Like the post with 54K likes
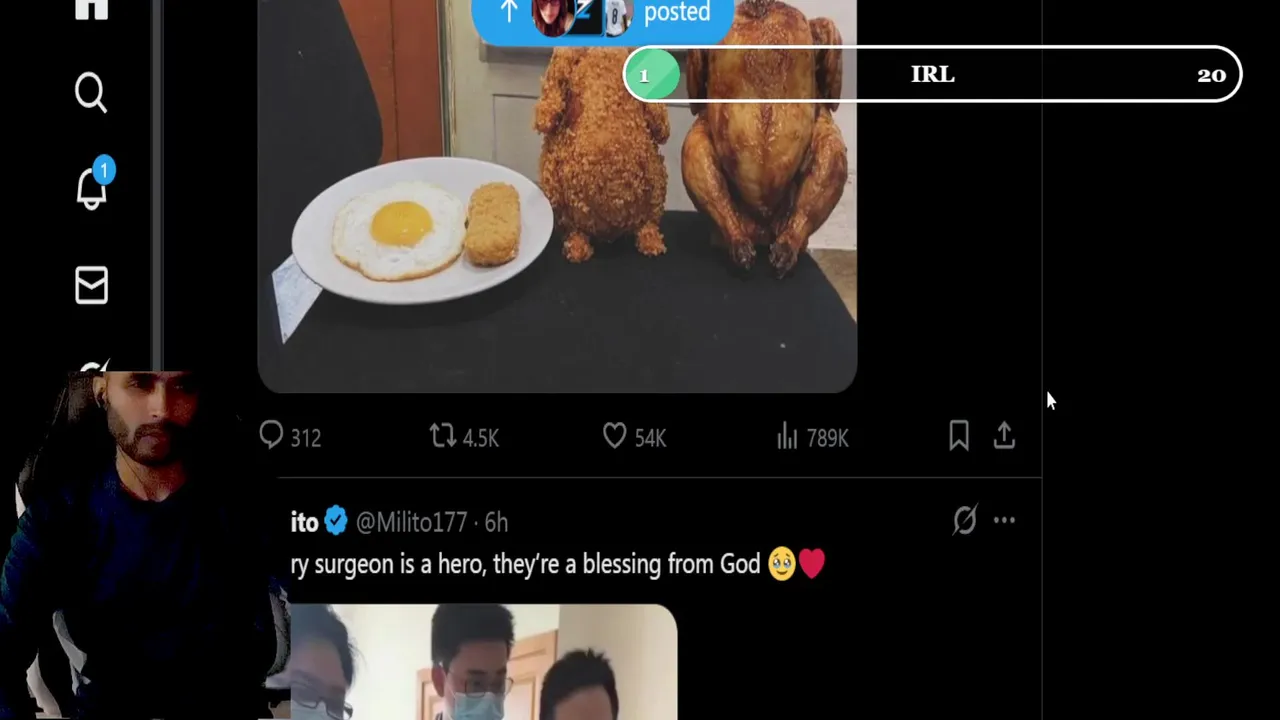This screenshot has width=1280, height=720. 615,436
